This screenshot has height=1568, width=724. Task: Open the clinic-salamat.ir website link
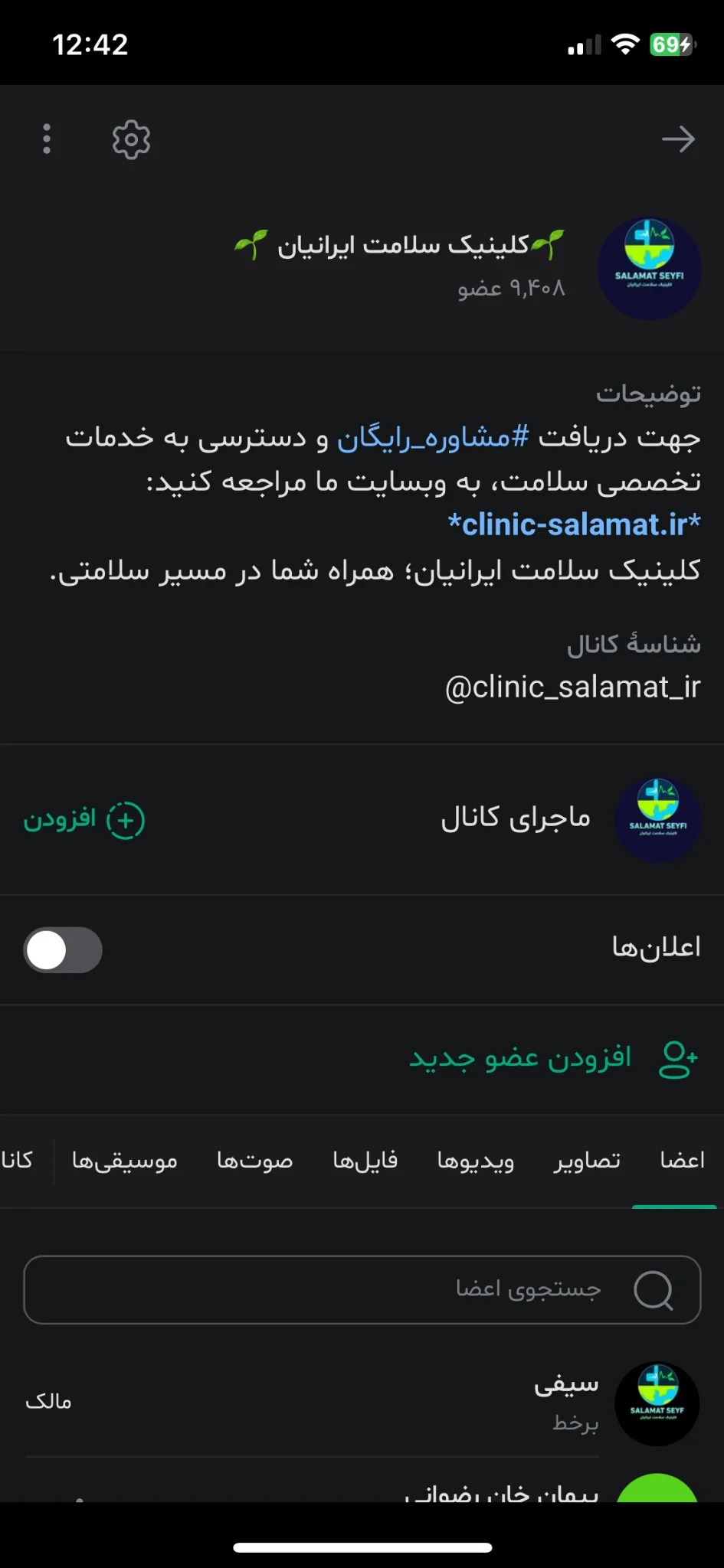coord(574,525)
